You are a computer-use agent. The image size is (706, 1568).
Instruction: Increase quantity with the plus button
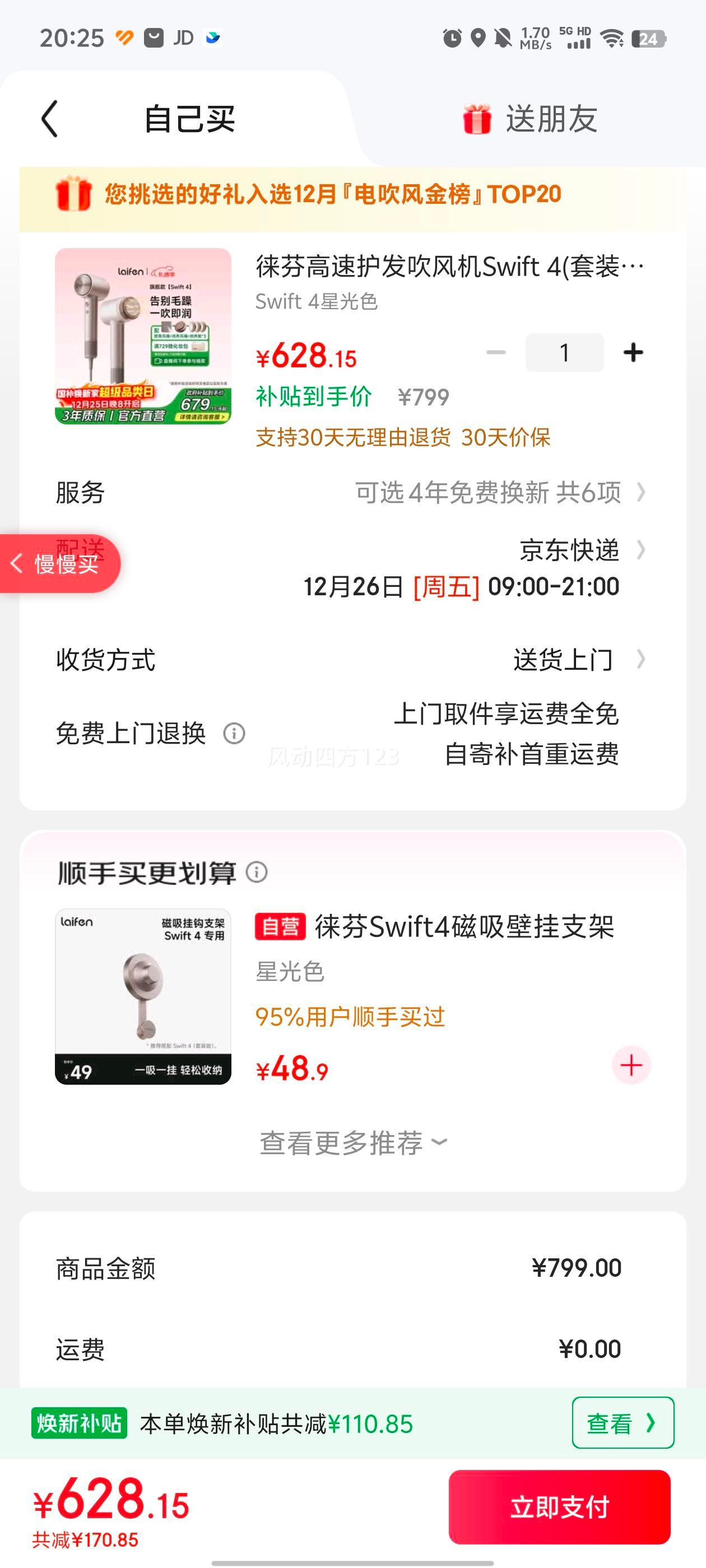[x=634, y=352]
